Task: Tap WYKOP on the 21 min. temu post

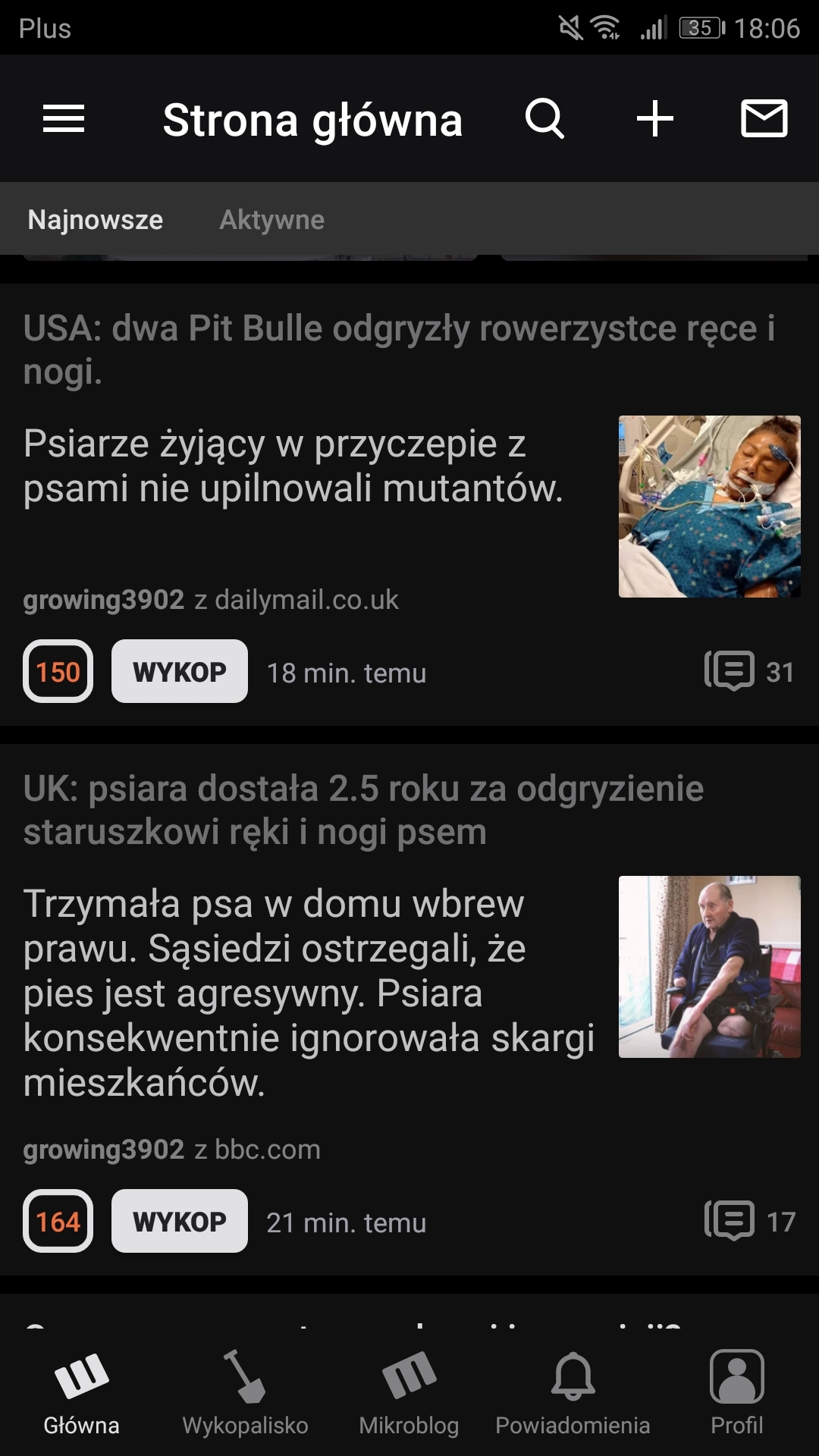Action: tap(180, 1221)
